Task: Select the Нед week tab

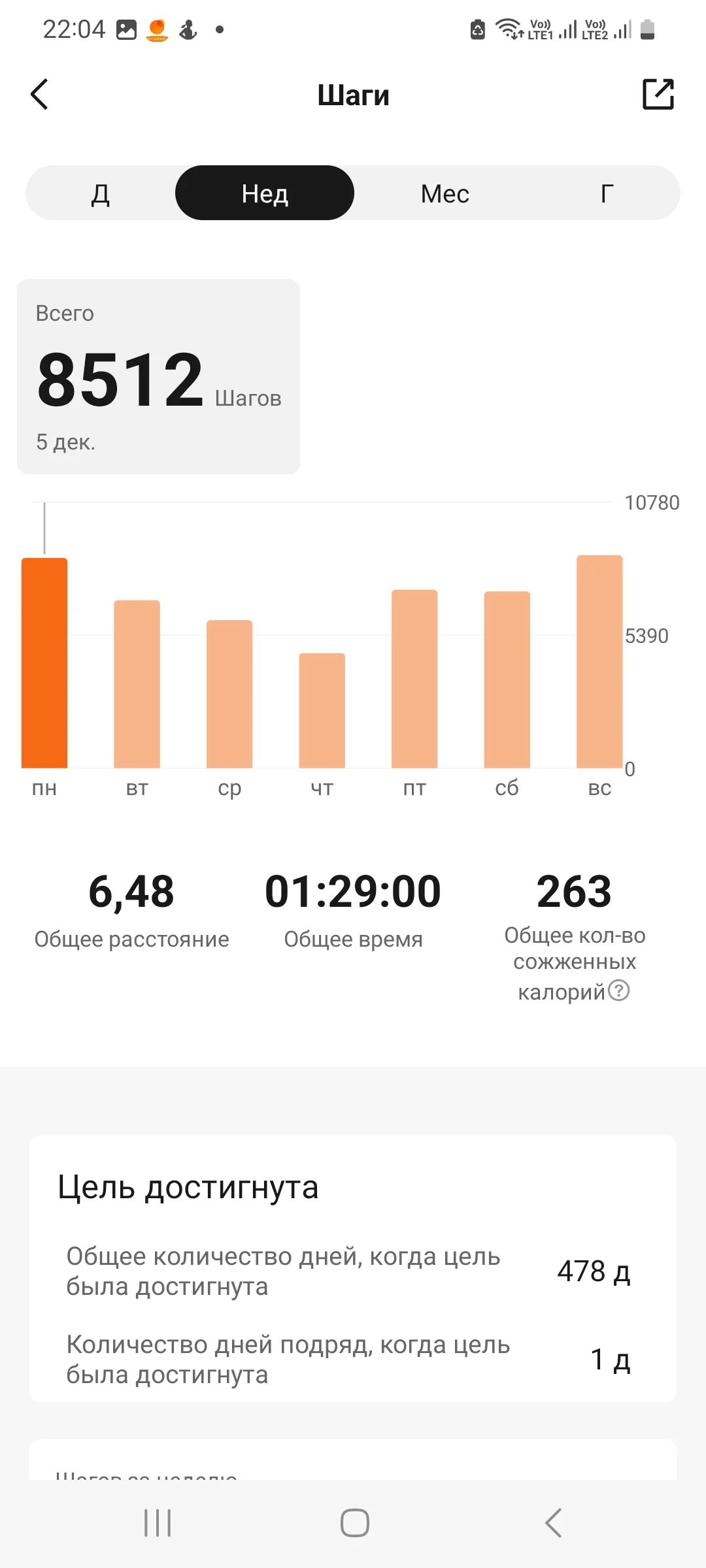Action: [265, 193]
